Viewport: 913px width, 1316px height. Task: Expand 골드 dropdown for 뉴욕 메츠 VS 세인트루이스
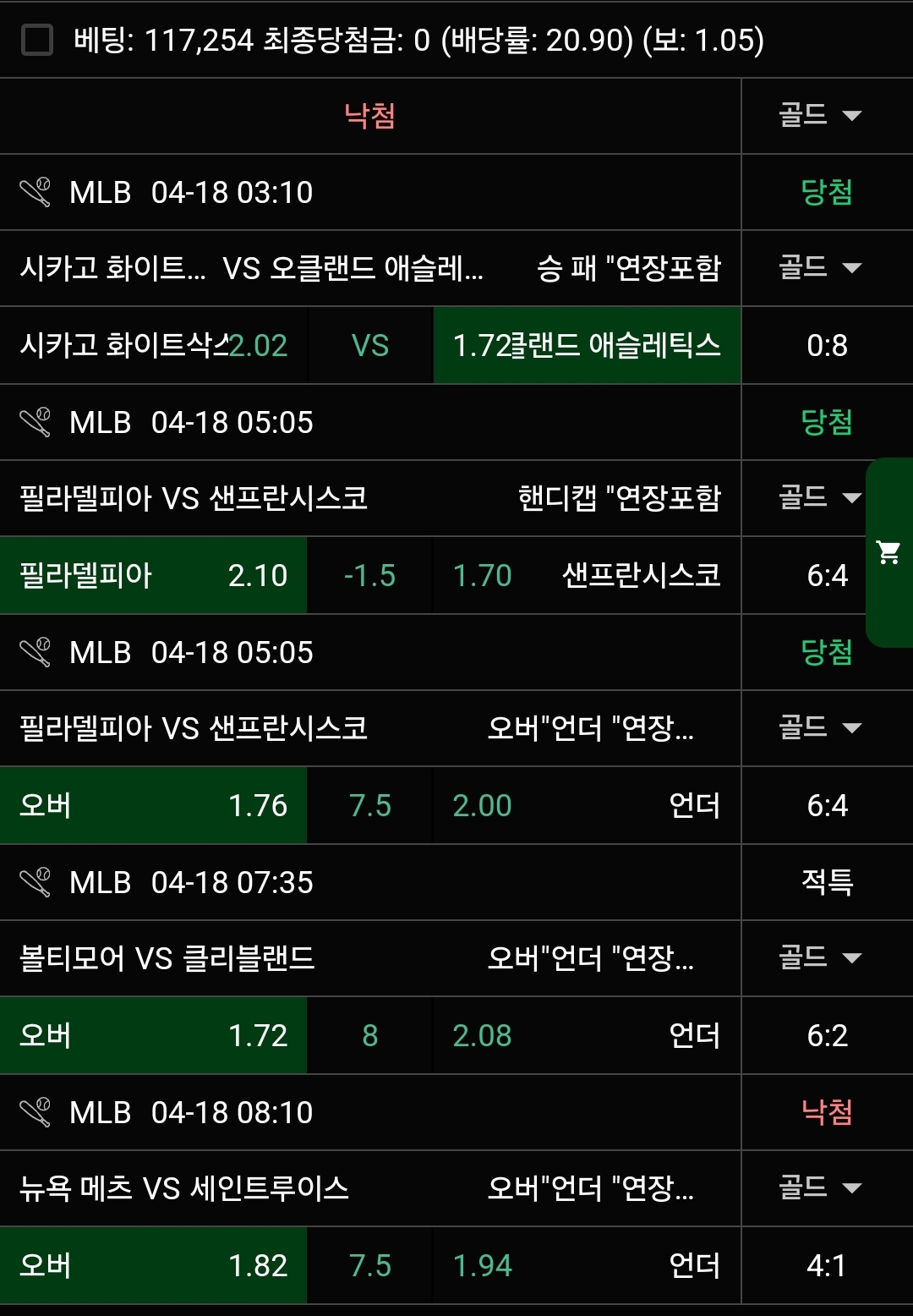pos(819,1187)
